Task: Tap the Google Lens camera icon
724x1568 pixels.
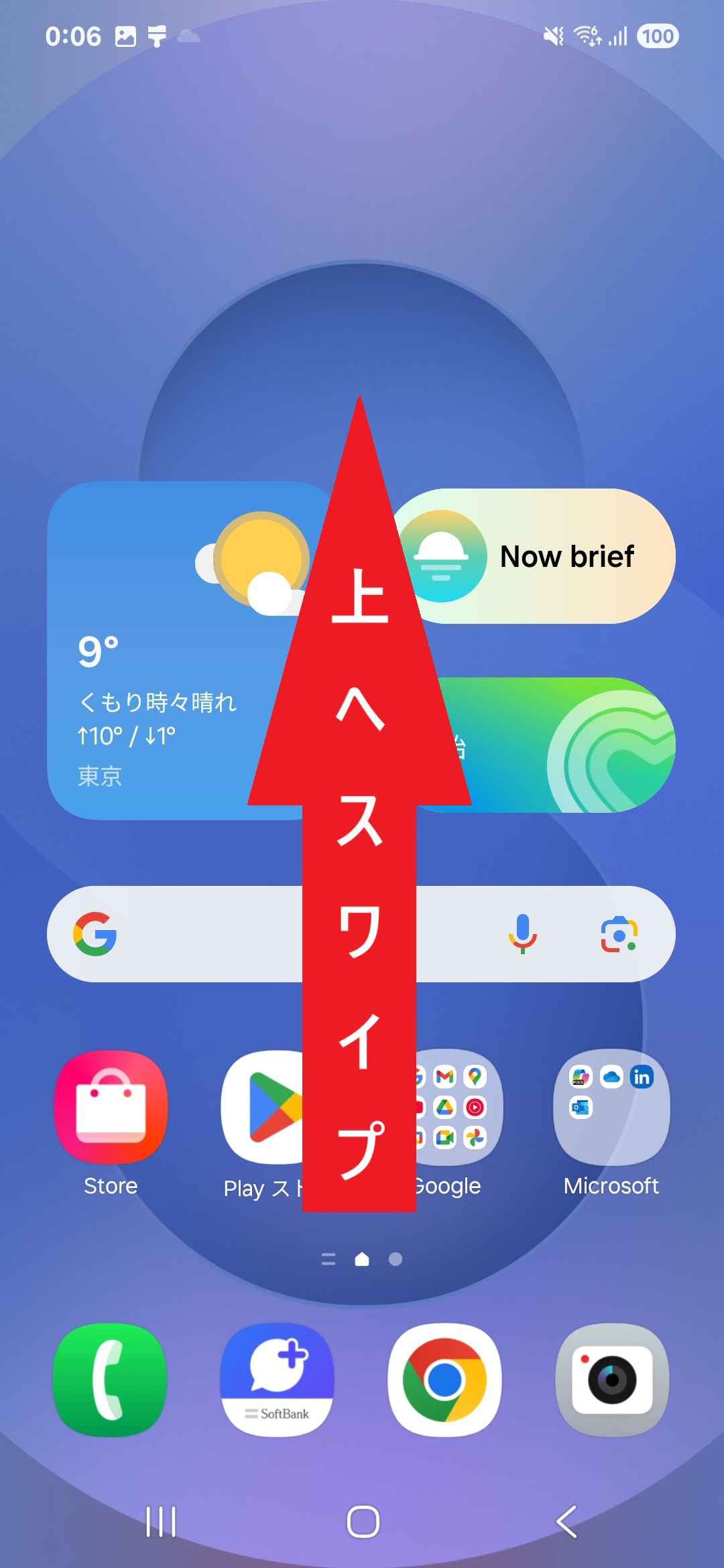Action: [x=620, y=933]
